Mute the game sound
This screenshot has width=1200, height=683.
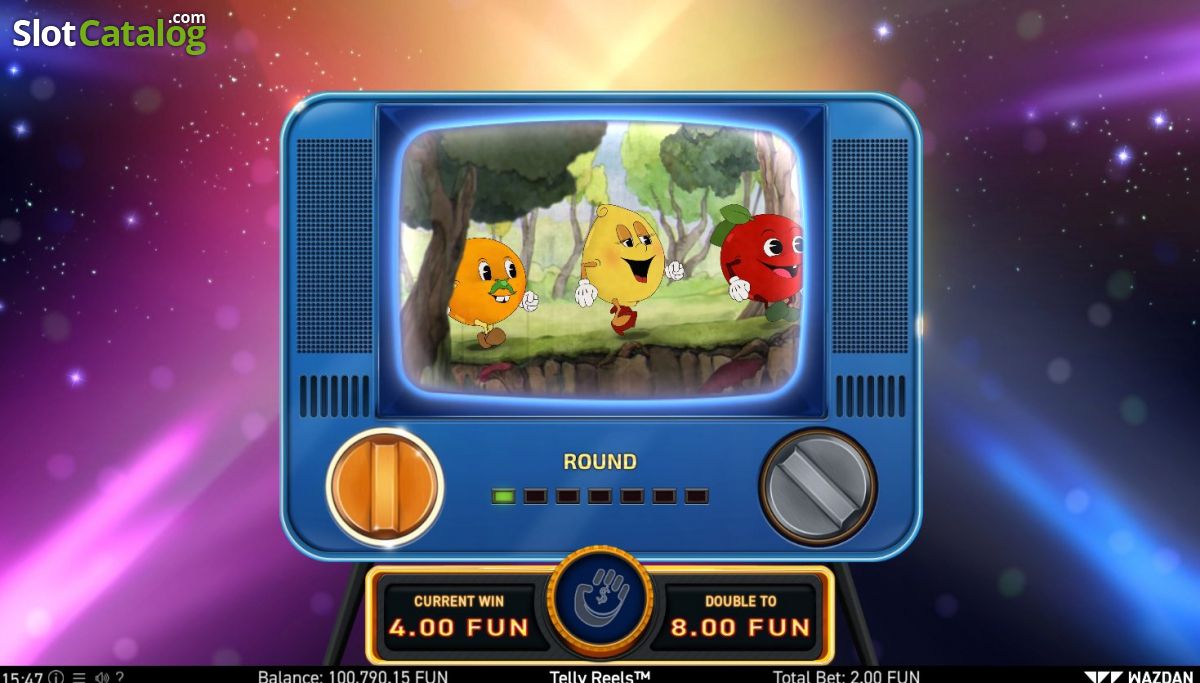click(x=101, y=677)
